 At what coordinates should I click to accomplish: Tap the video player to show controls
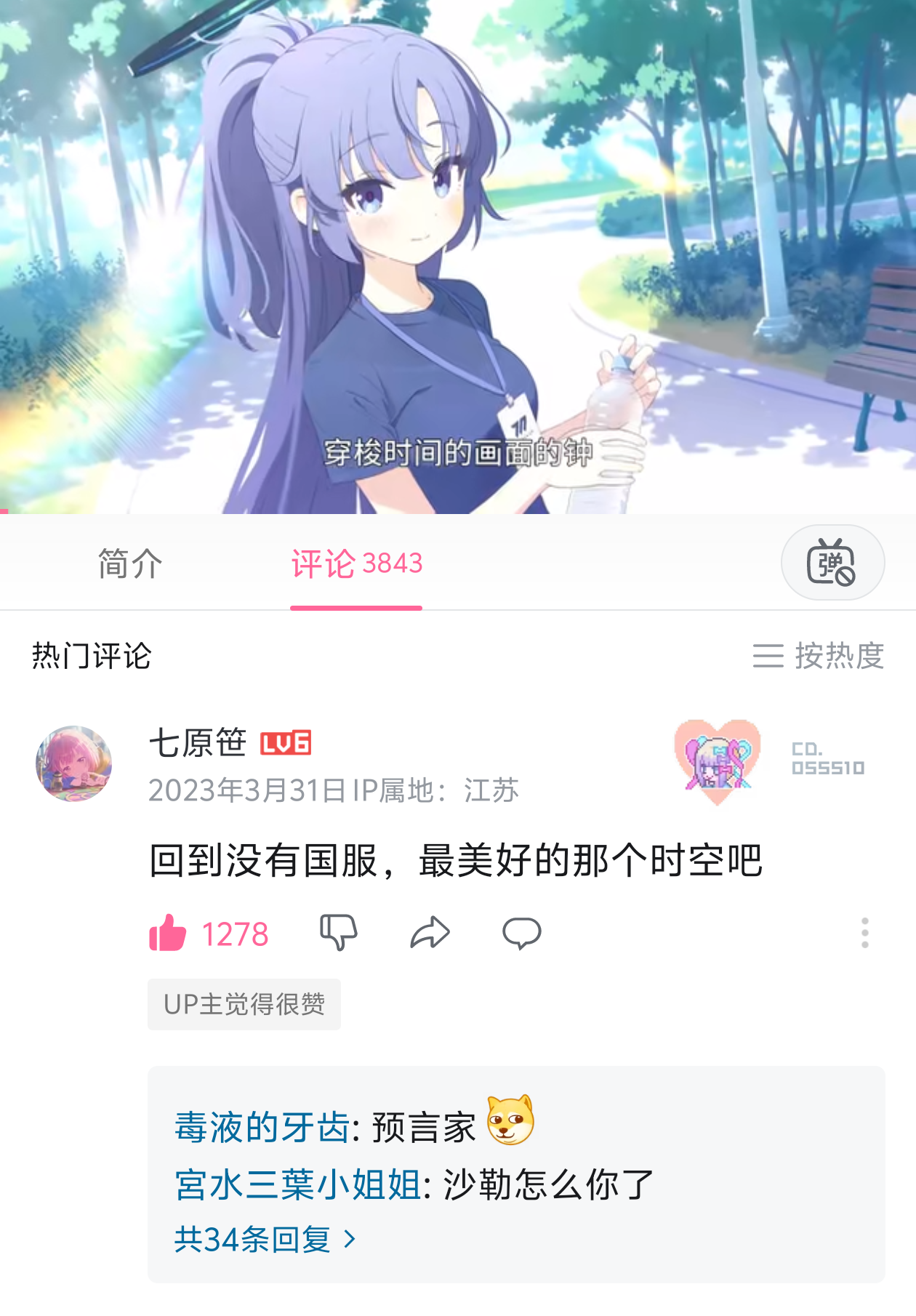(458, 254)
